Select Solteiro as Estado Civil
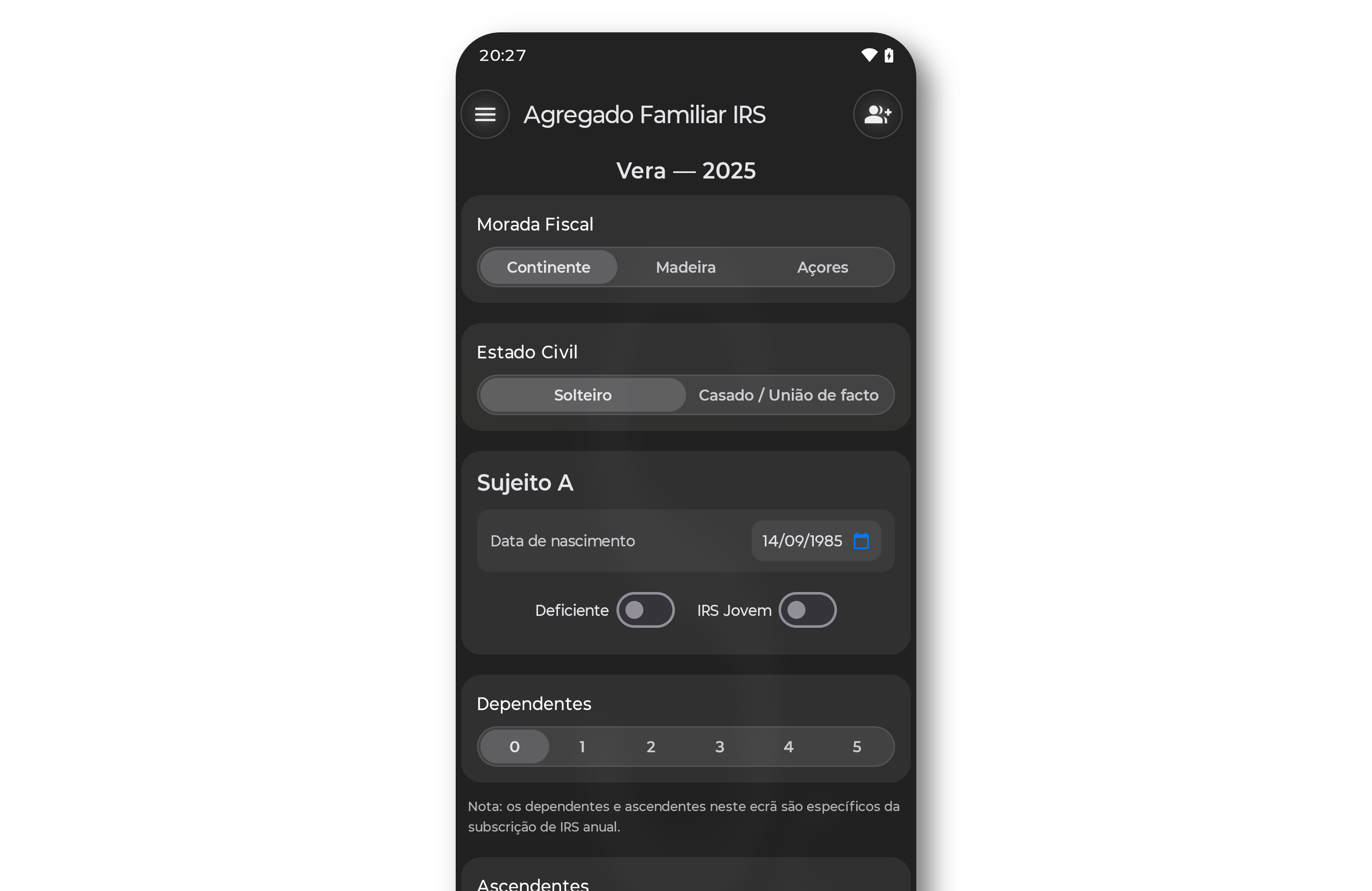 [x=582, y=395]
